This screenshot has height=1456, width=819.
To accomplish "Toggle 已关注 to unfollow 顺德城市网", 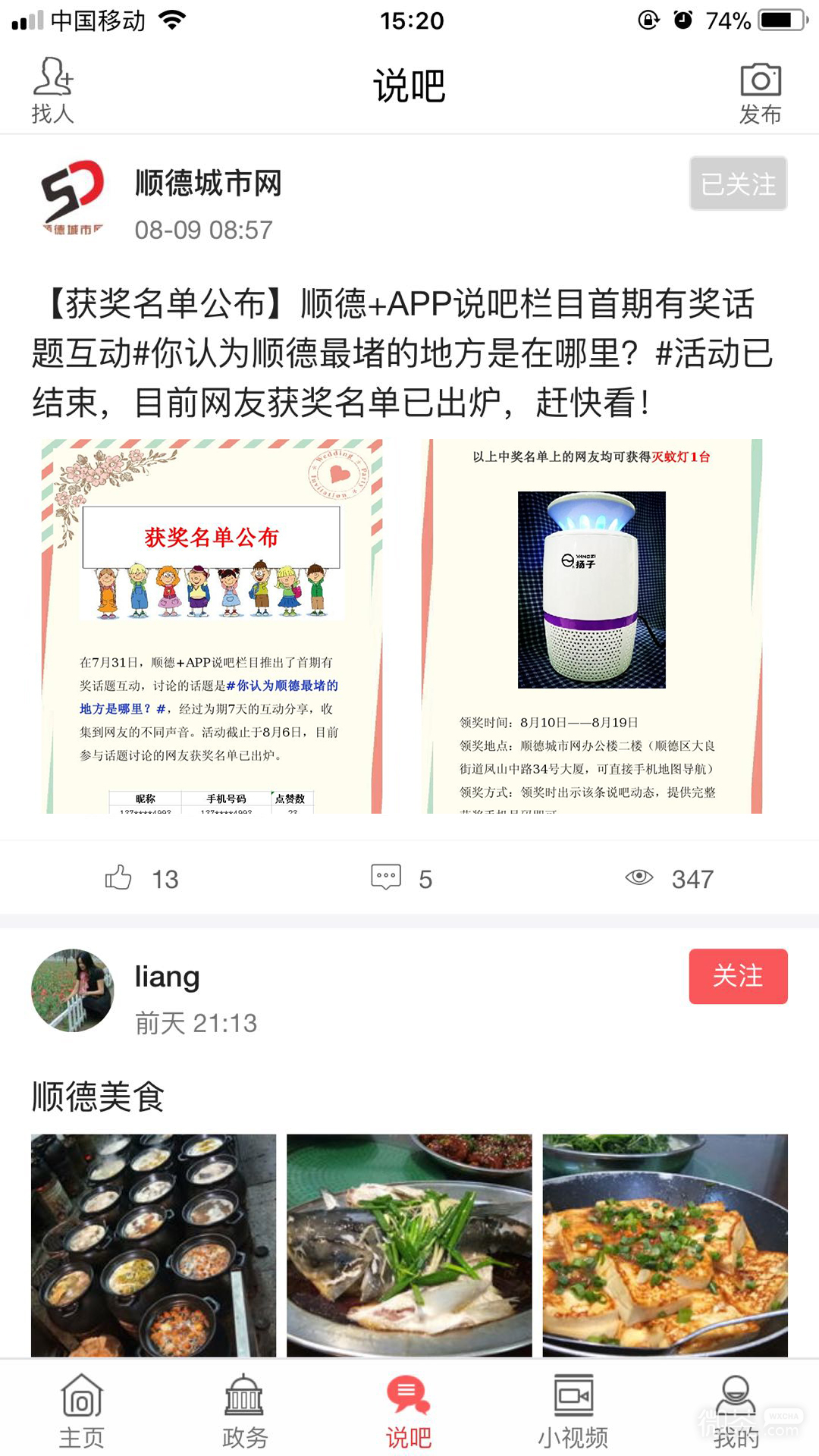I will pos(736,184).
